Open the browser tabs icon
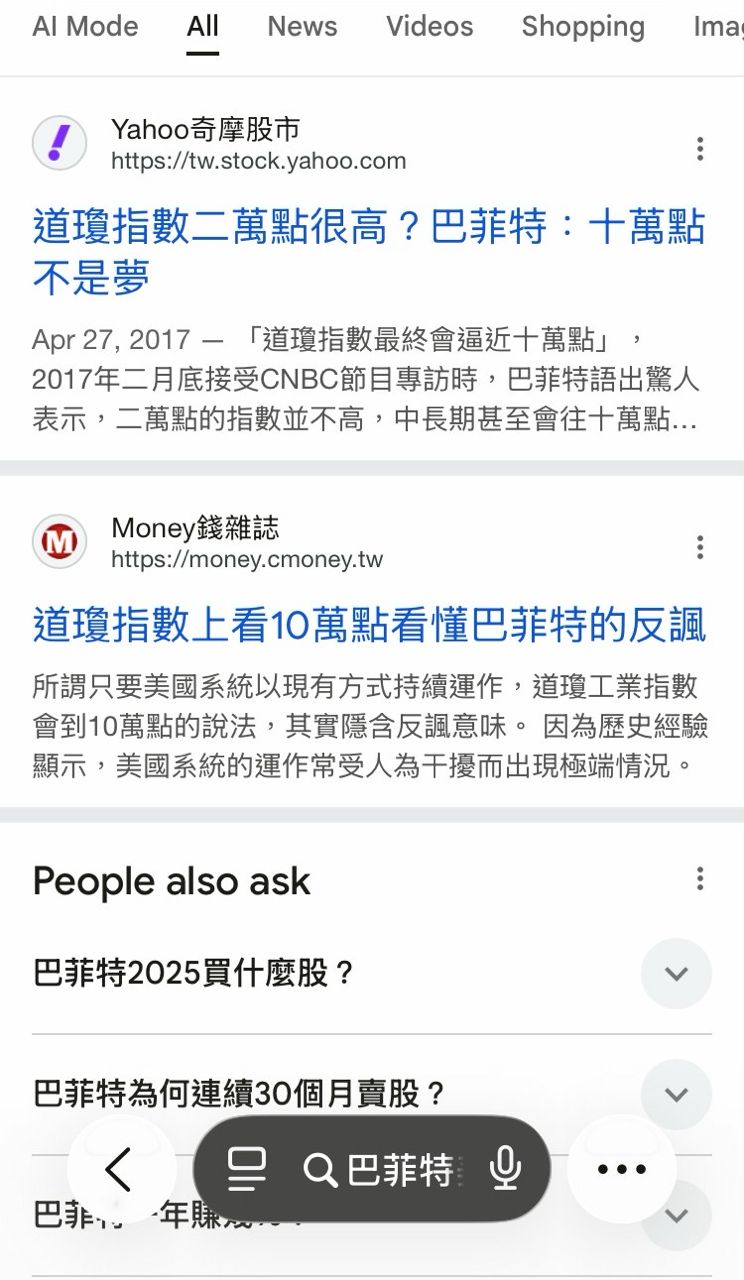The width and height of the screenshot is (744, 1280). coord(246,1168)
